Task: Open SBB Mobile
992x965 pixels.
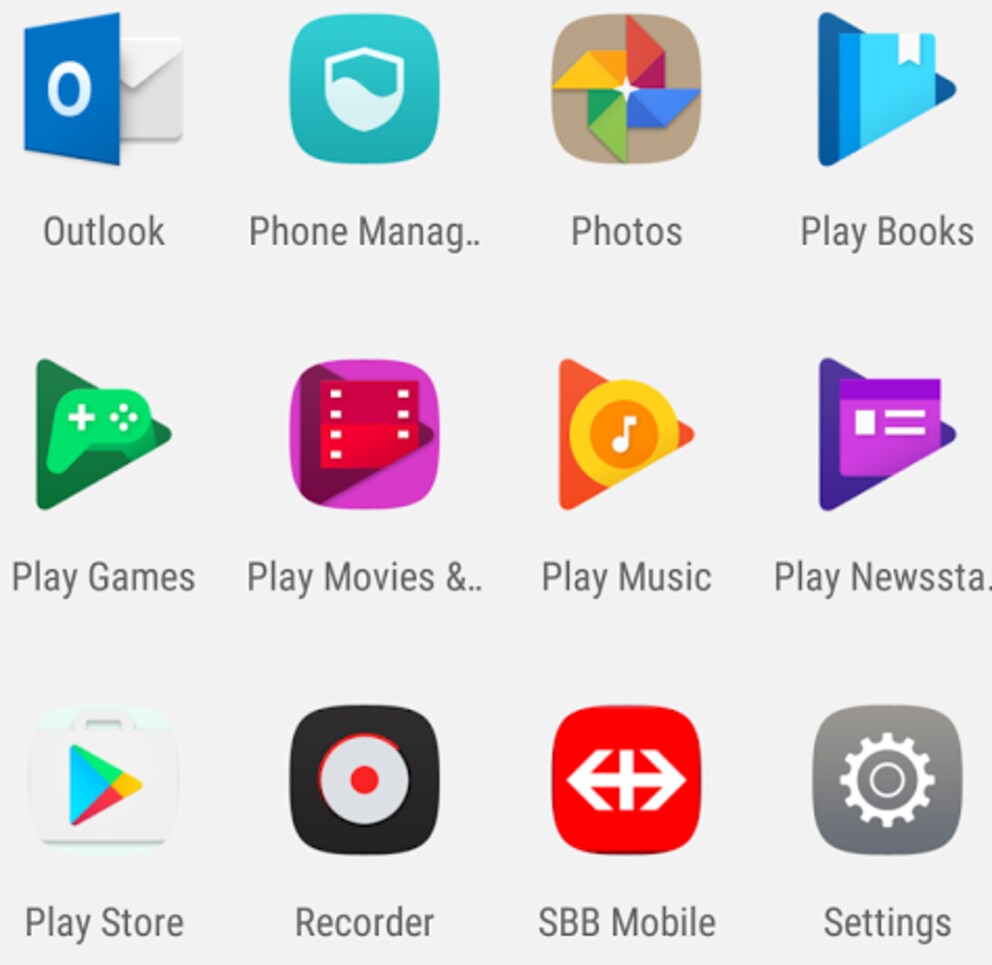Action: [626, 780]
